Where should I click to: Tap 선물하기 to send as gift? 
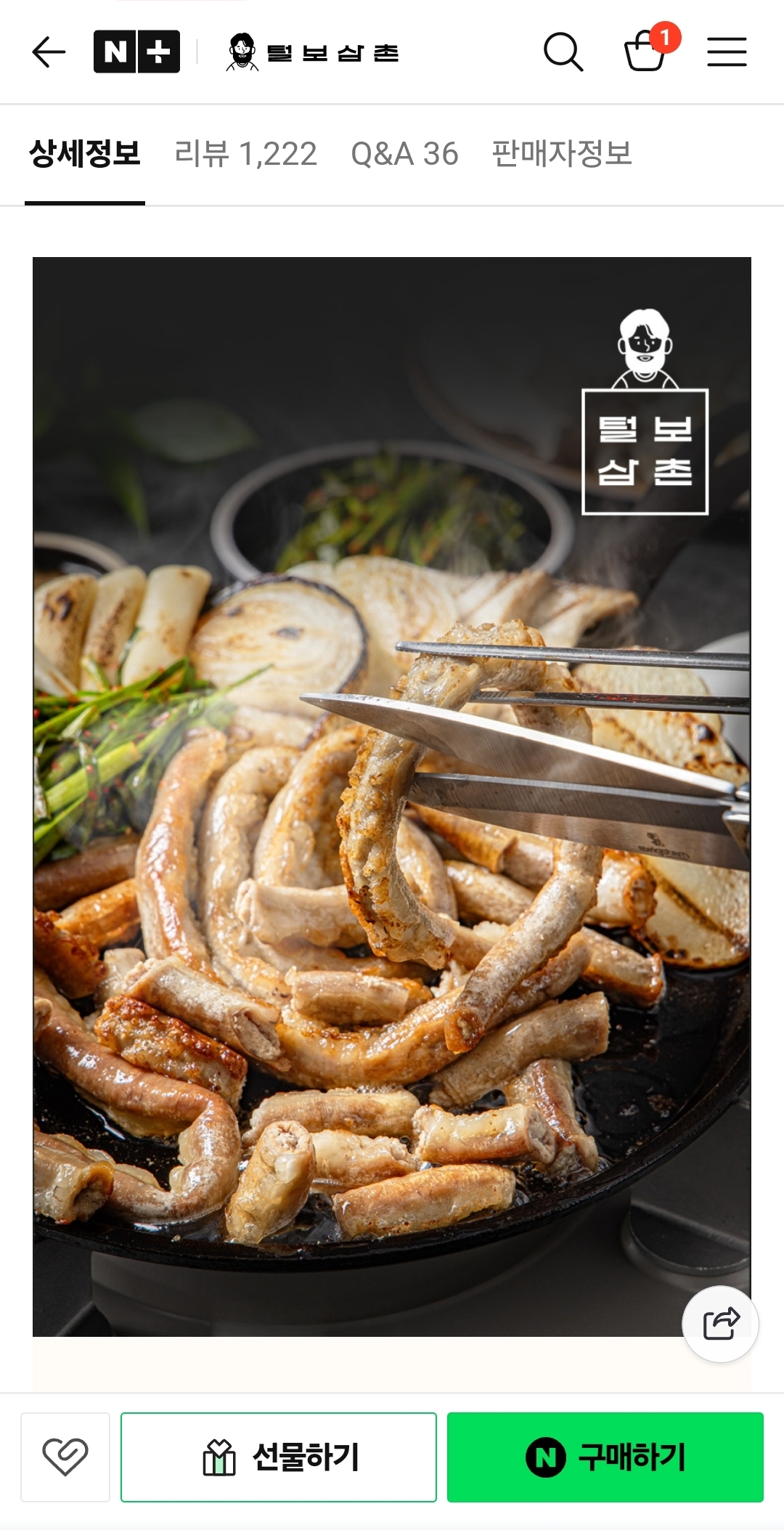coord(279,1457)
